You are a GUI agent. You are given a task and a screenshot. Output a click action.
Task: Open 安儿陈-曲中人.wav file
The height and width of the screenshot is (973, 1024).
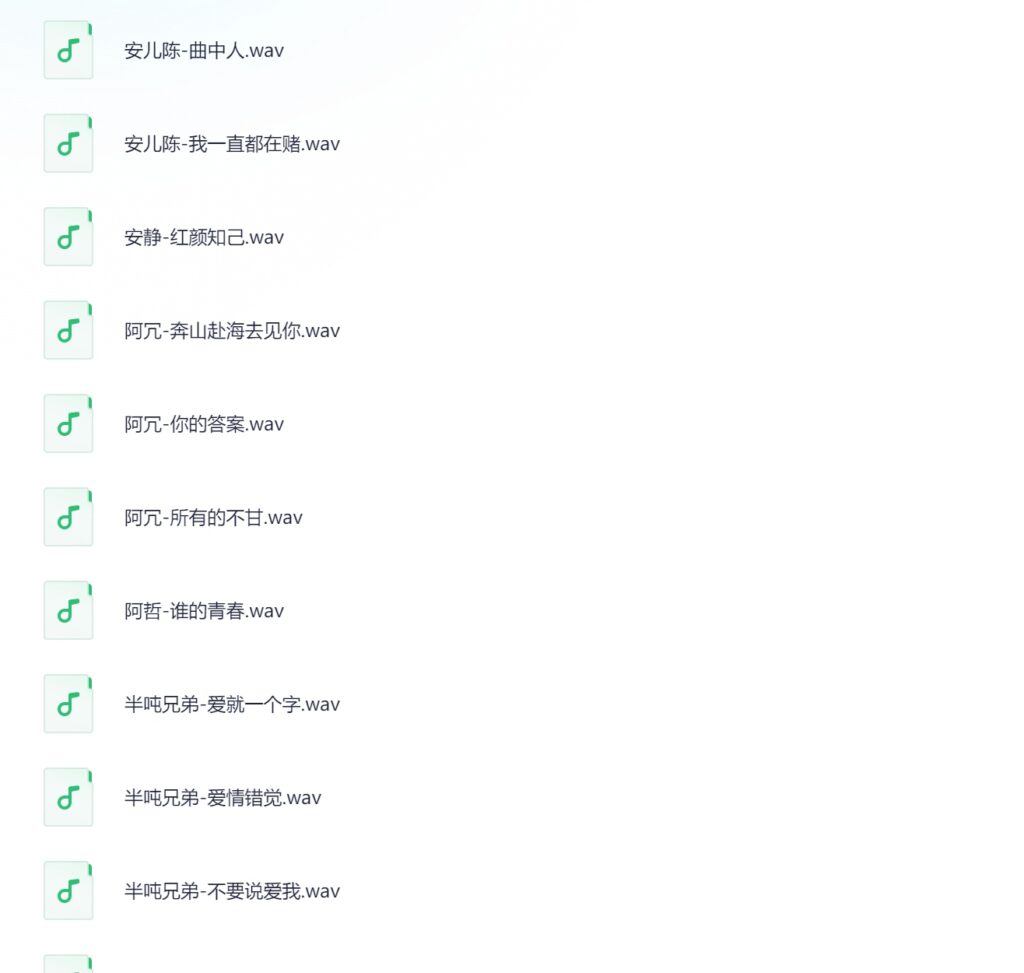click(204, 50)
